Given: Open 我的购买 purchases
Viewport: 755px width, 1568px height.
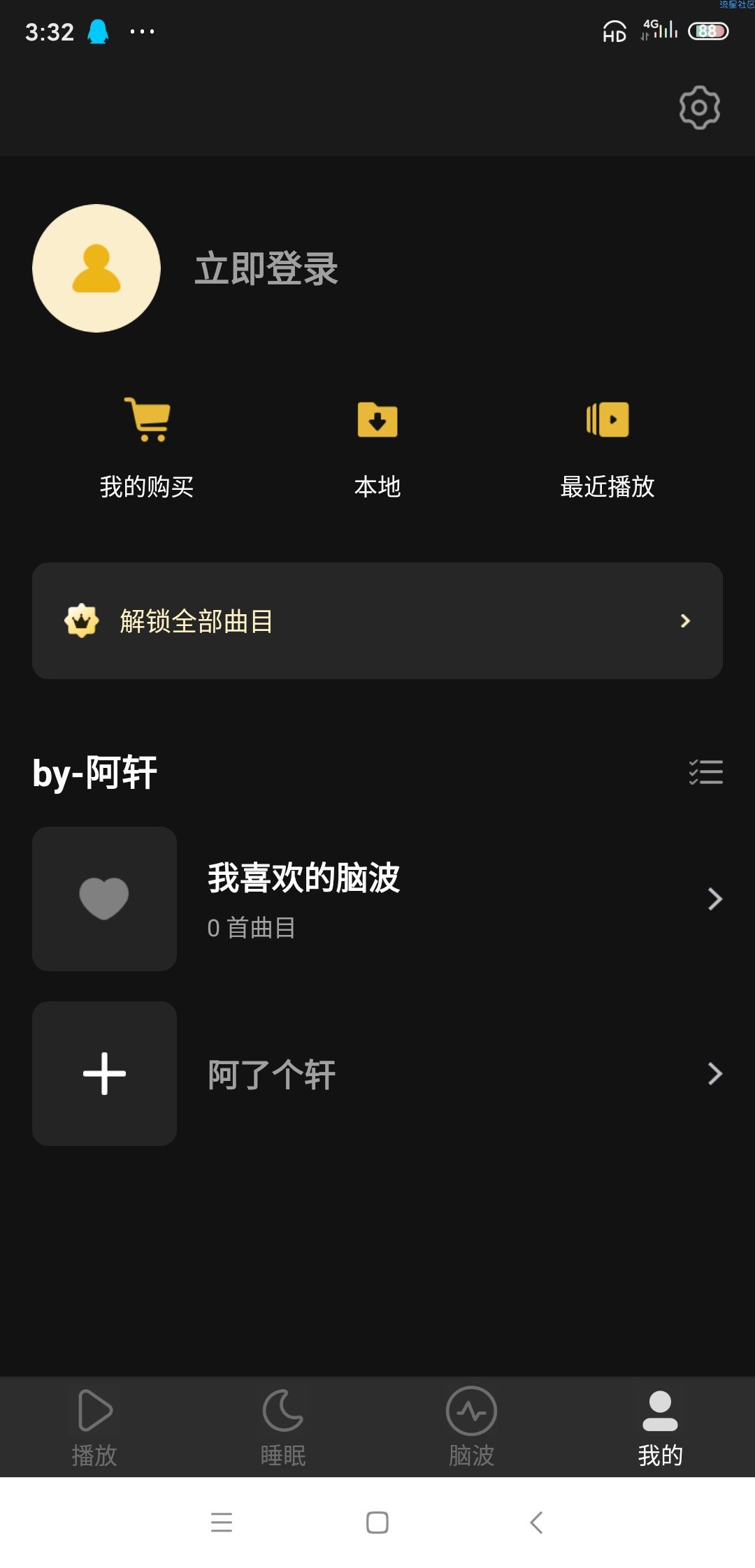Looking at the screenshot, I should (147, 448).
